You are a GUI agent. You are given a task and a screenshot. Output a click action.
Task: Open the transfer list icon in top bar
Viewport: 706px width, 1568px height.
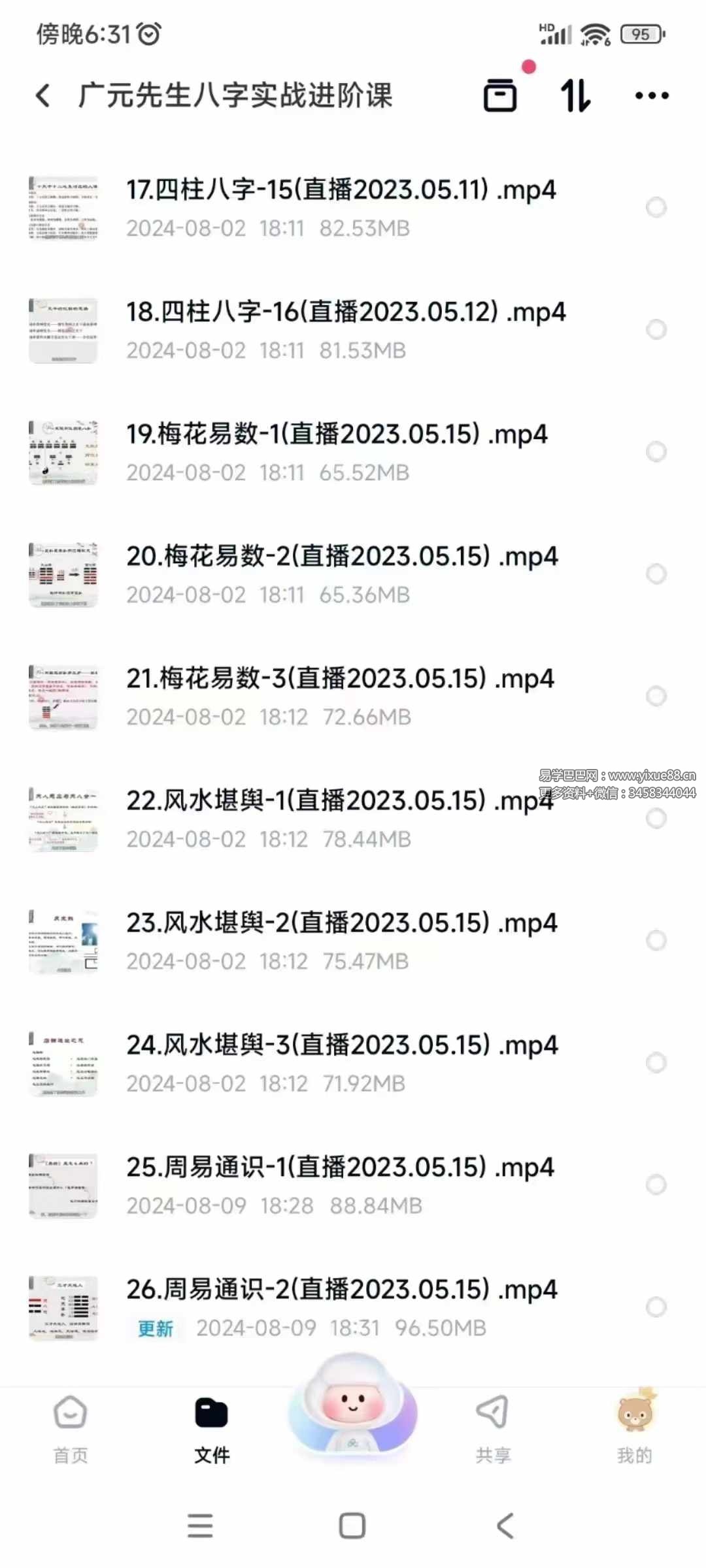click(x=501, y=95)
